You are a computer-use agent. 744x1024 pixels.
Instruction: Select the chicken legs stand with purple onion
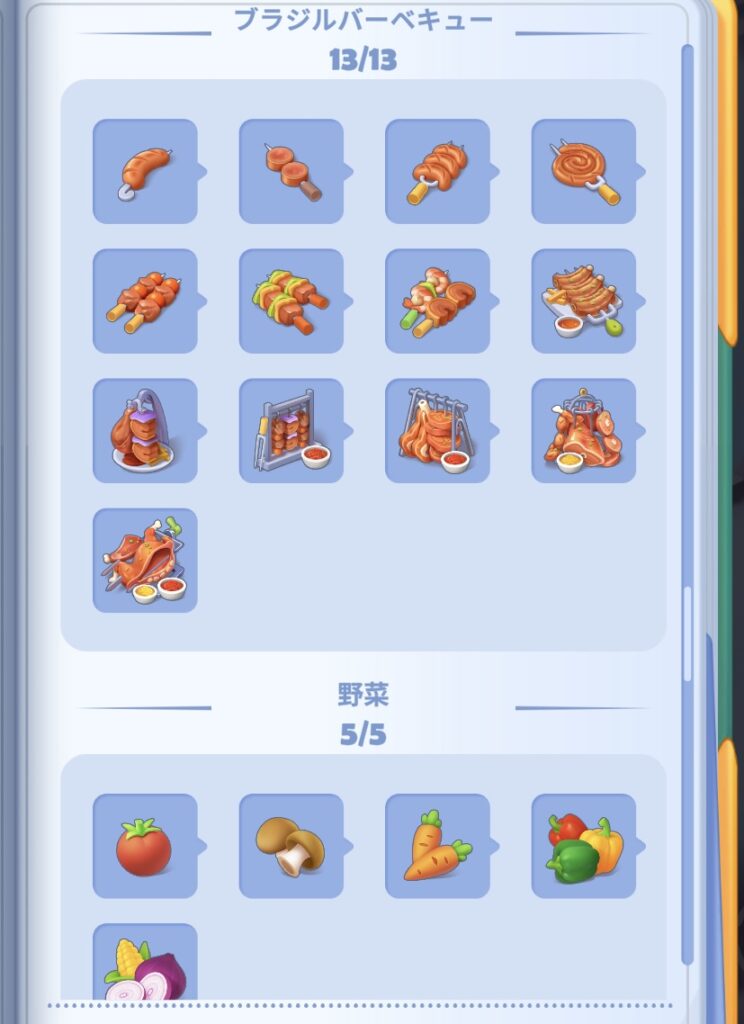coord(145,431)
